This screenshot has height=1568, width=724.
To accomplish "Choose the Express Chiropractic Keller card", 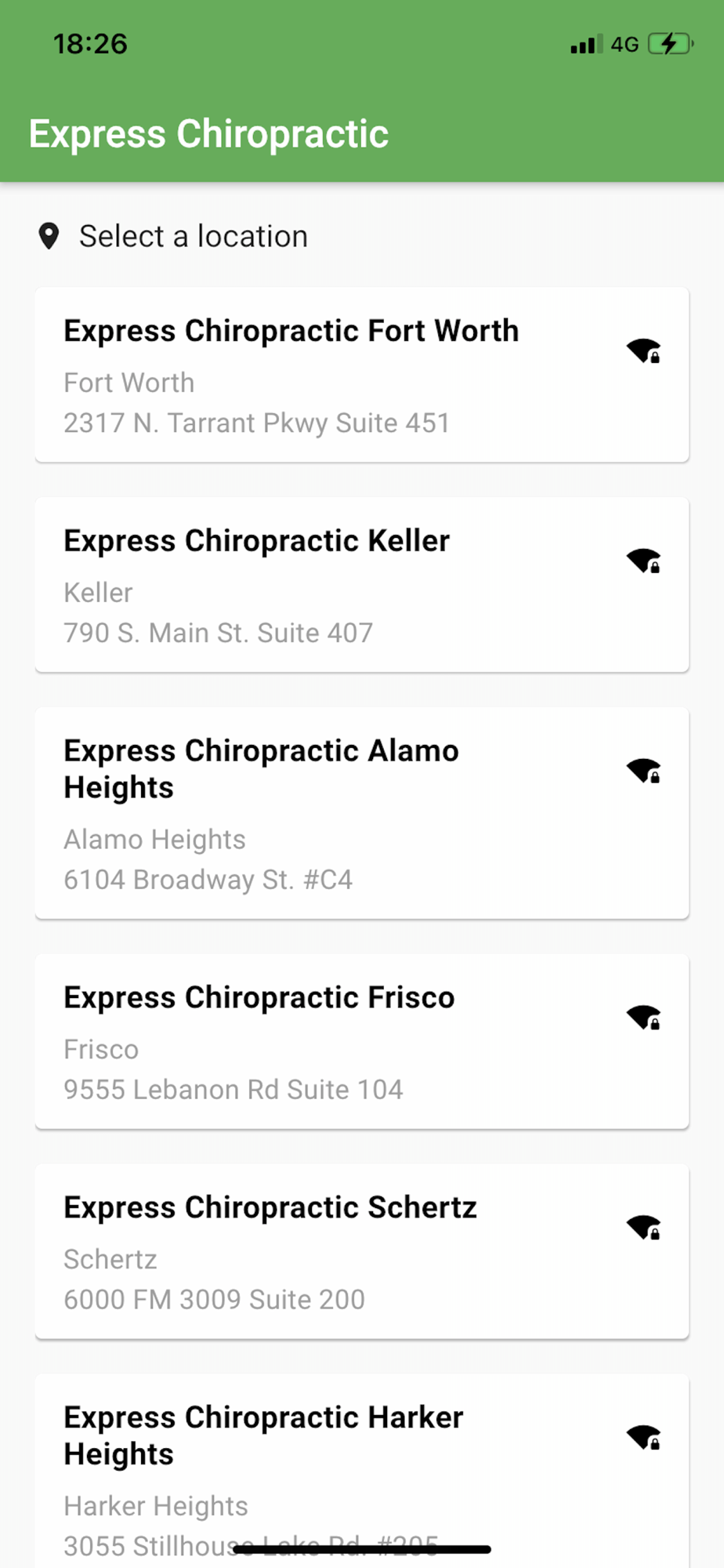I will (x=360, y=585).
